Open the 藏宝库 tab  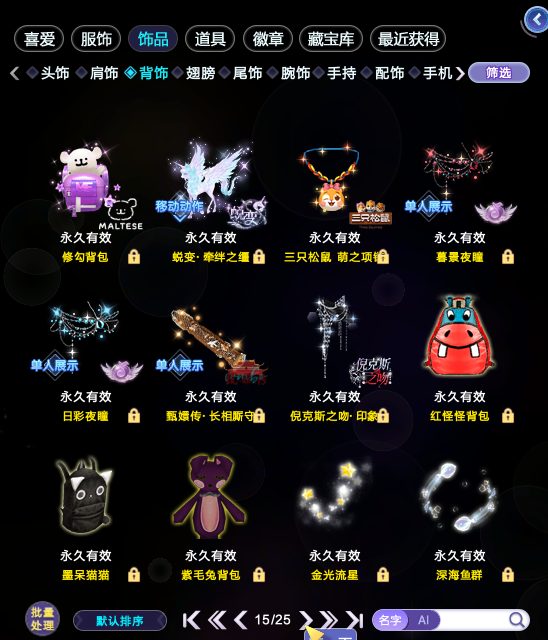[331, 39]
